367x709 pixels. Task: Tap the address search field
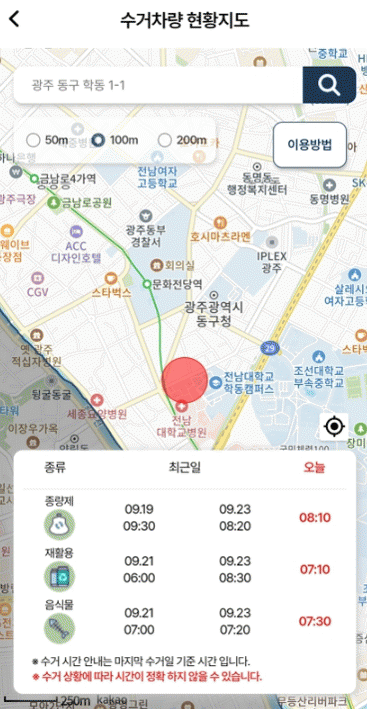tap(158, 85)
